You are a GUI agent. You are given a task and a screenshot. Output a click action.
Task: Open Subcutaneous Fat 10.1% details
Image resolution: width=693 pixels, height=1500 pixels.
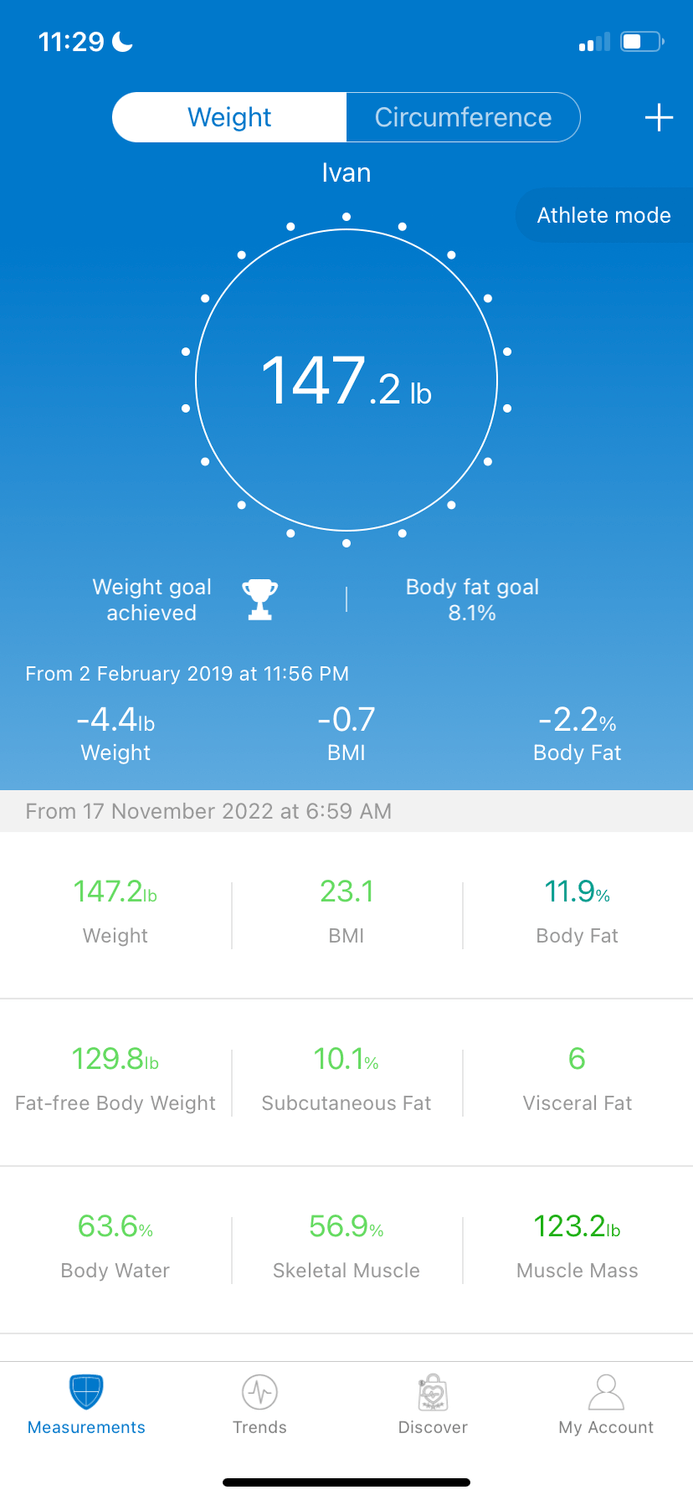click(x=346, y=1079)
